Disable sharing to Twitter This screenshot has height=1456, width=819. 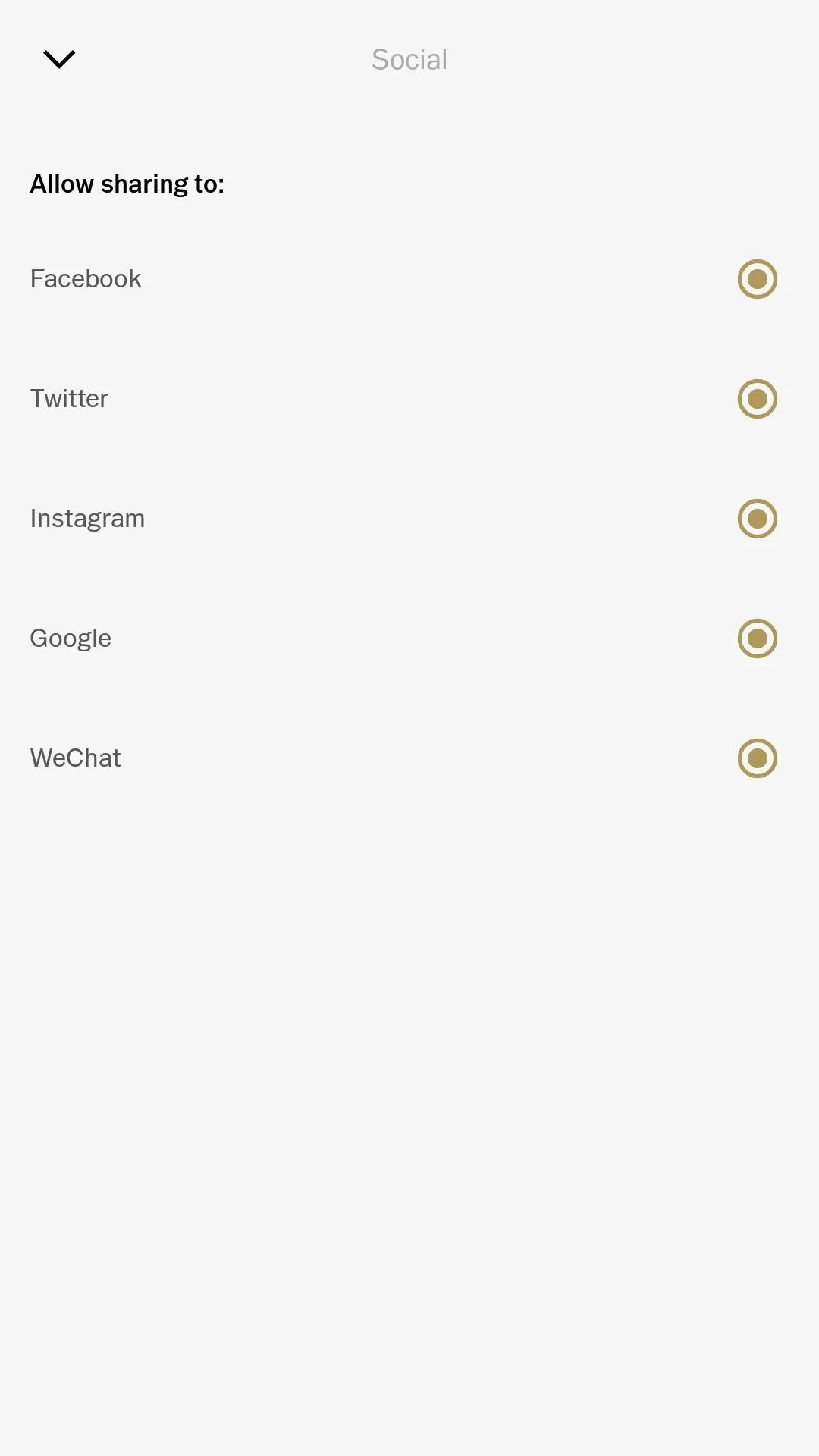click(x=758, y=399)
